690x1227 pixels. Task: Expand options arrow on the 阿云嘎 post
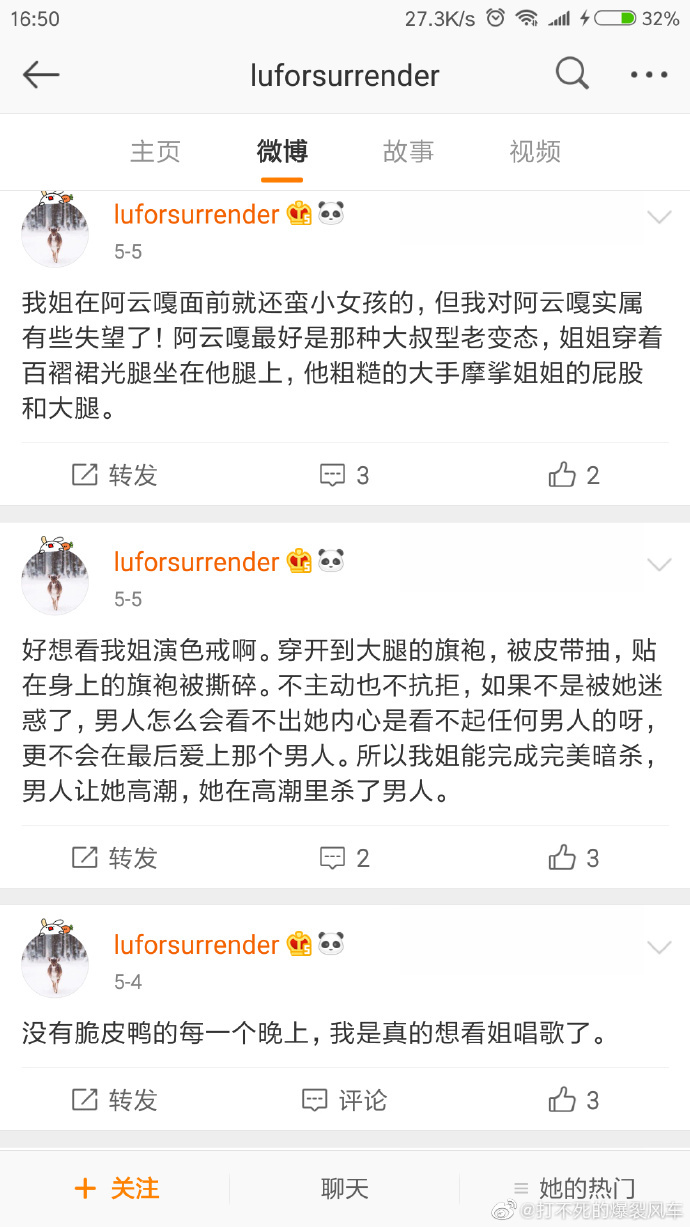click(x=659, y=217)
